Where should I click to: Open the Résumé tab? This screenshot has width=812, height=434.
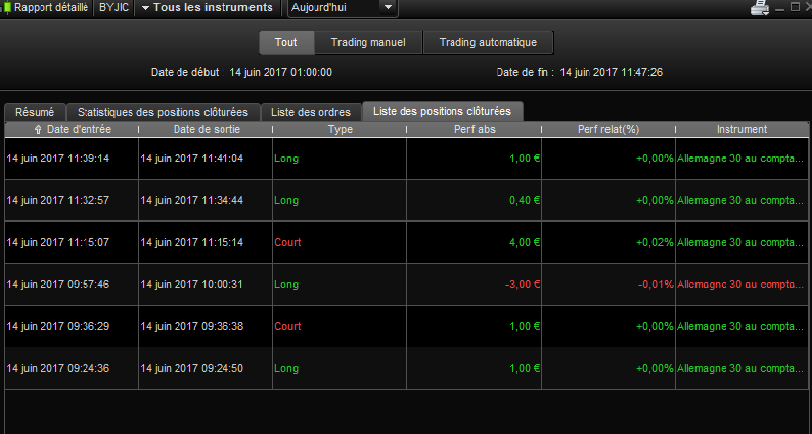tap(36, 112)
